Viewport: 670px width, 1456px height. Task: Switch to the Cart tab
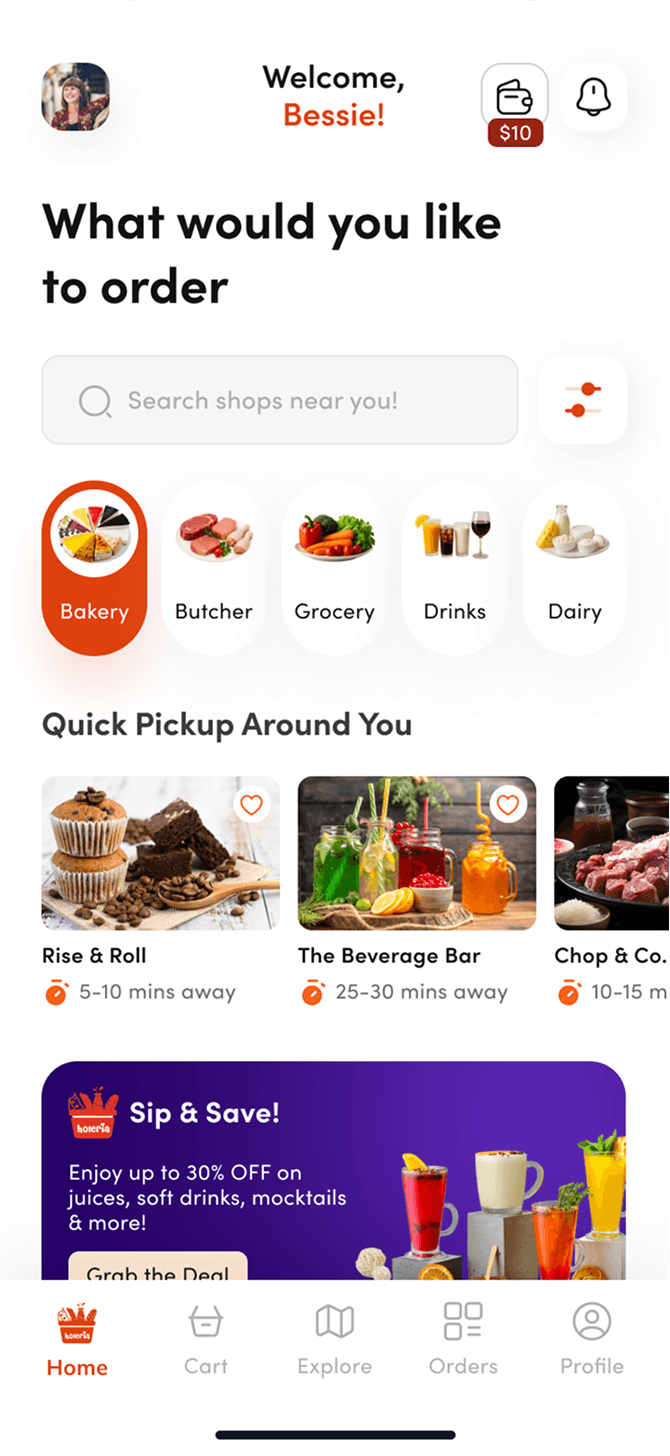pyautogui.click(x=206, y=1338)
